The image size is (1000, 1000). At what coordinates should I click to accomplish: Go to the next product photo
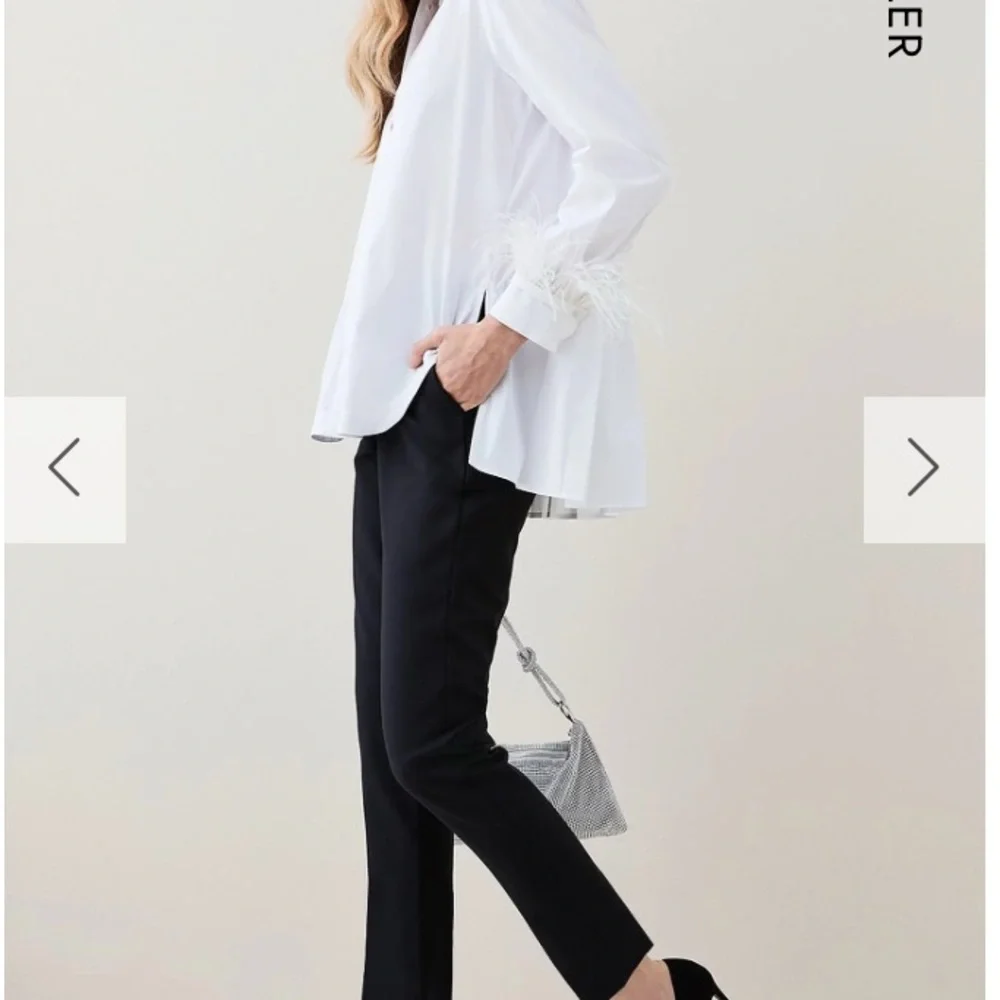point(924,468)
